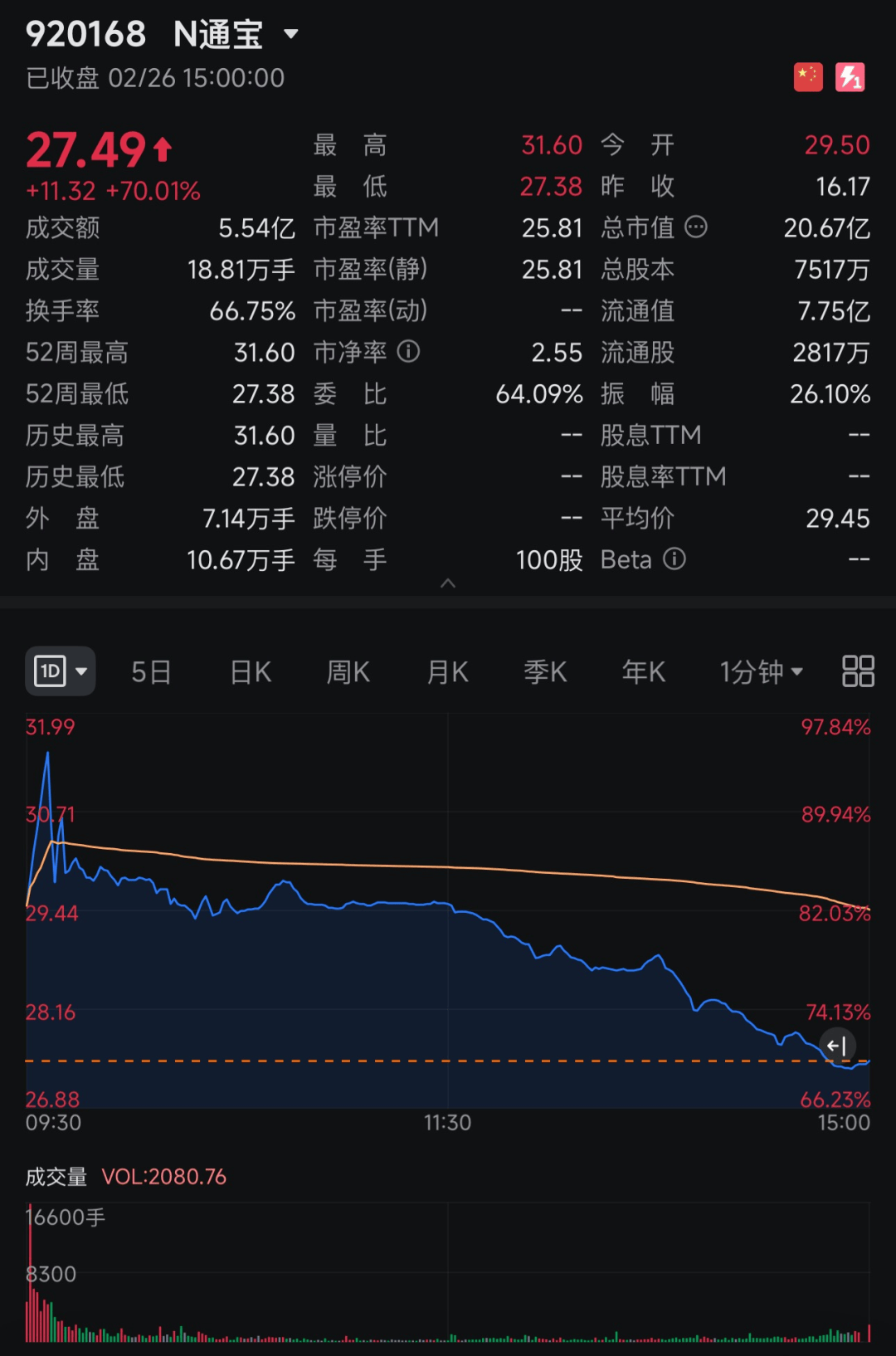Show info about 市净率

408,351
